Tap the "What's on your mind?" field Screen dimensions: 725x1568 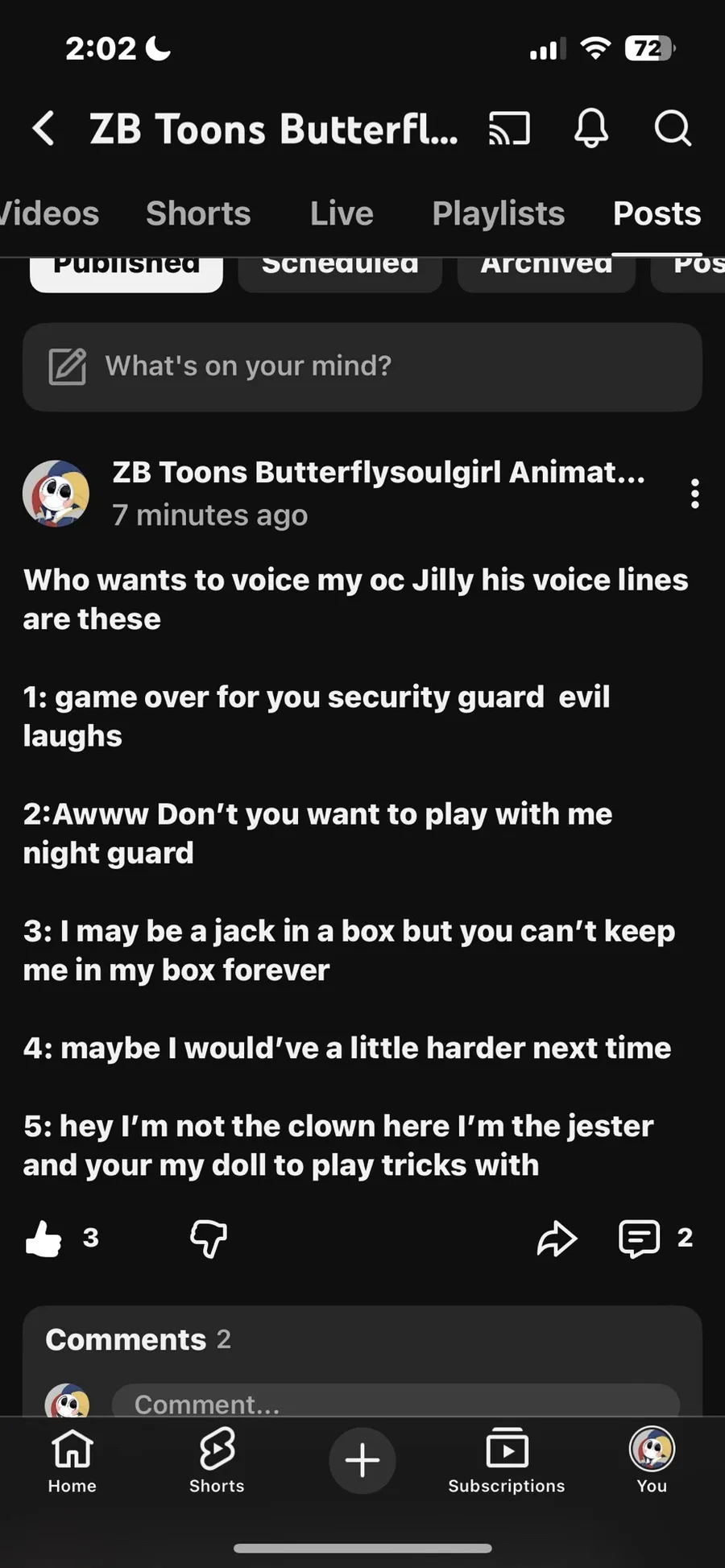tap(362, 366)
